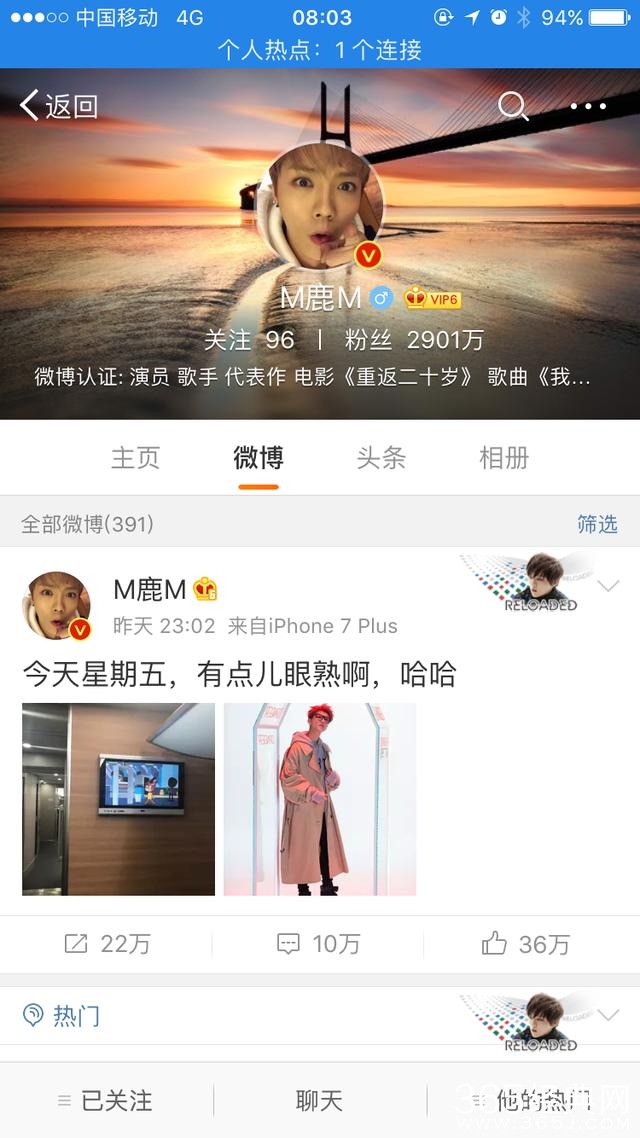Tap the 已关注 following button
640x1138 pixels.
coord(106,1101)
